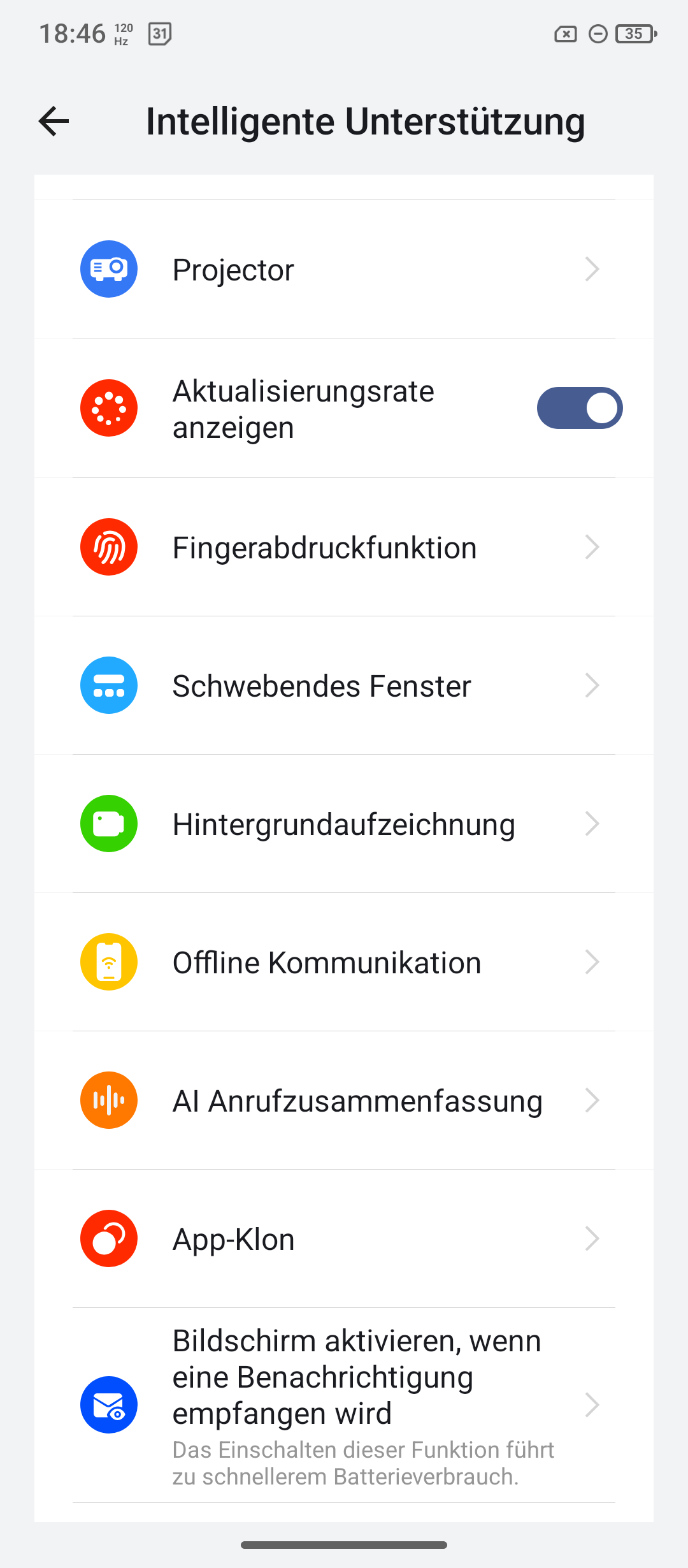Open Hintergrundaufzeichnung
The width and height of the screenshot is (688, 1568).
coord(344,824)
